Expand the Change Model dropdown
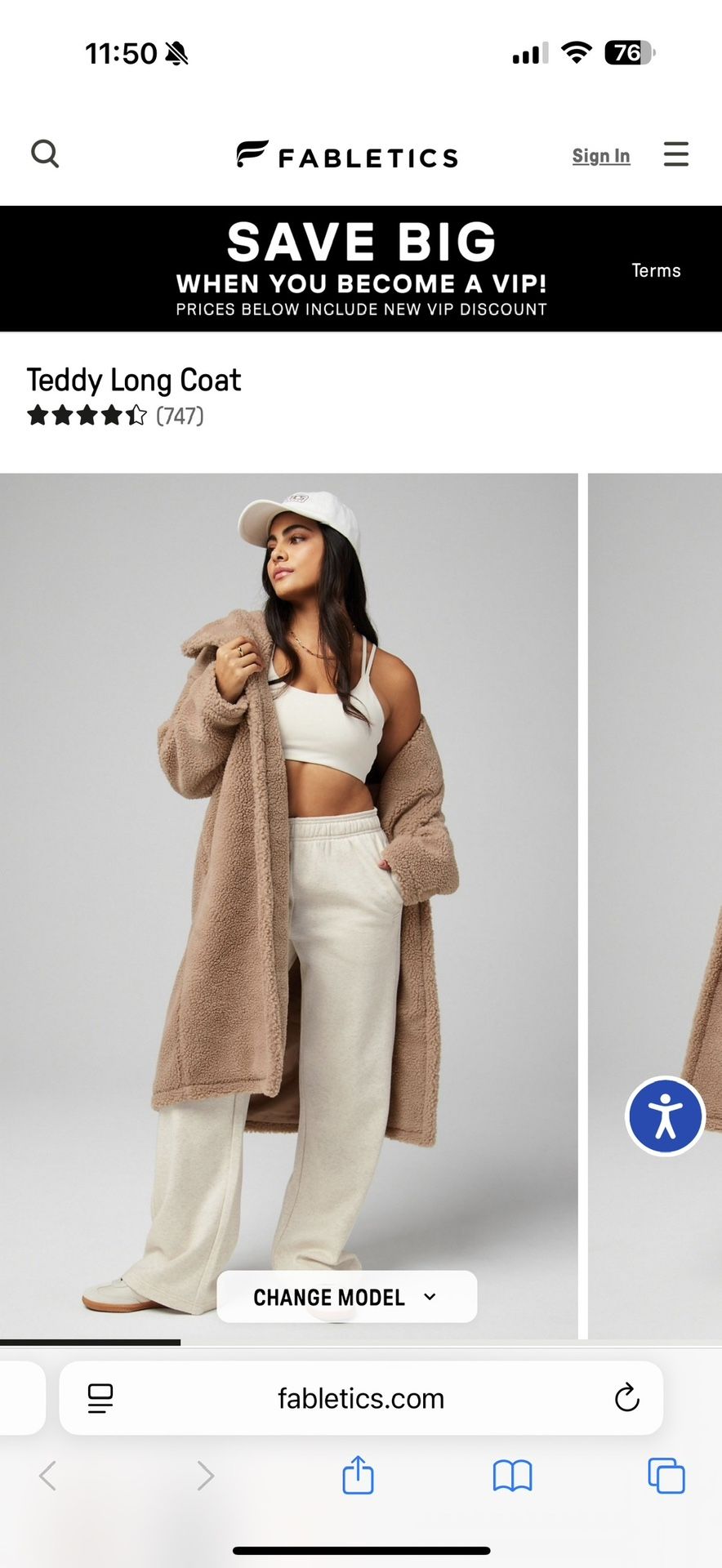The height and width of the screenshot is (1568, 722). 346,1297
